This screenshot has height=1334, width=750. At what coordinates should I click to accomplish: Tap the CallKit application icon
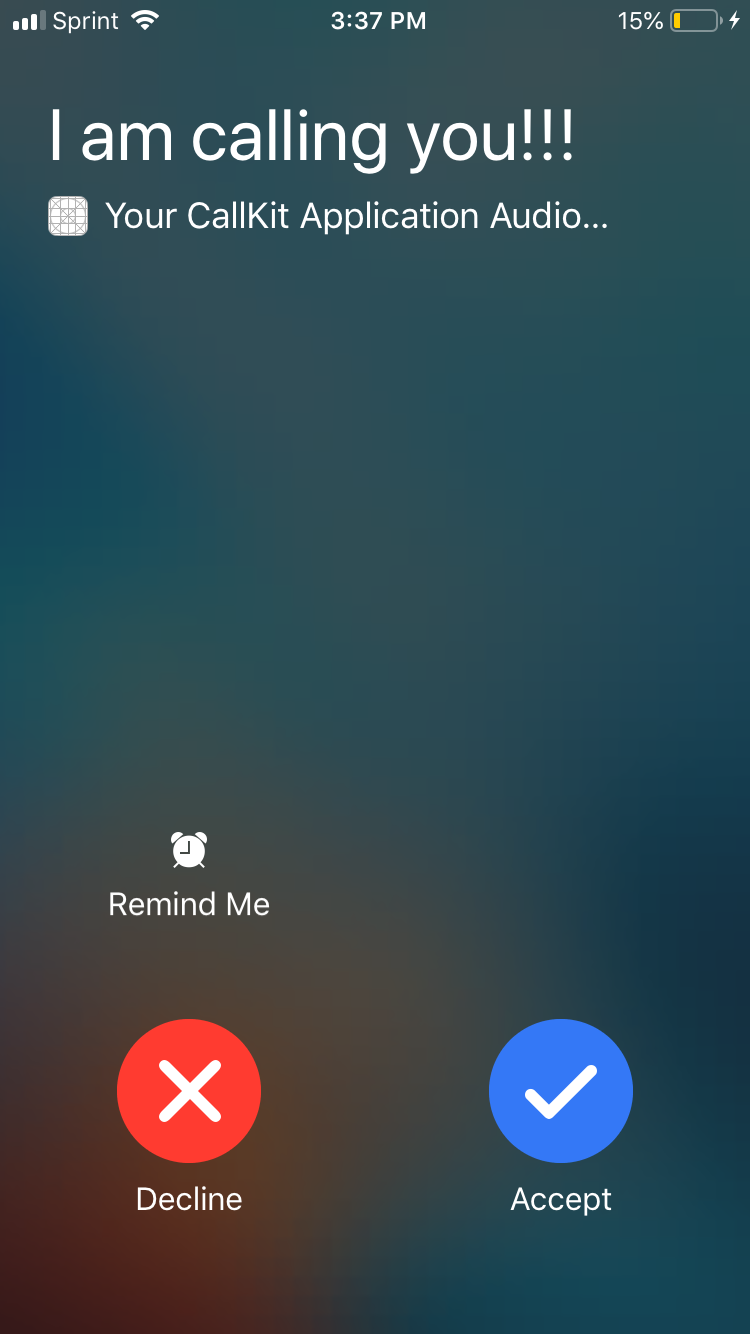pos(67,215)
